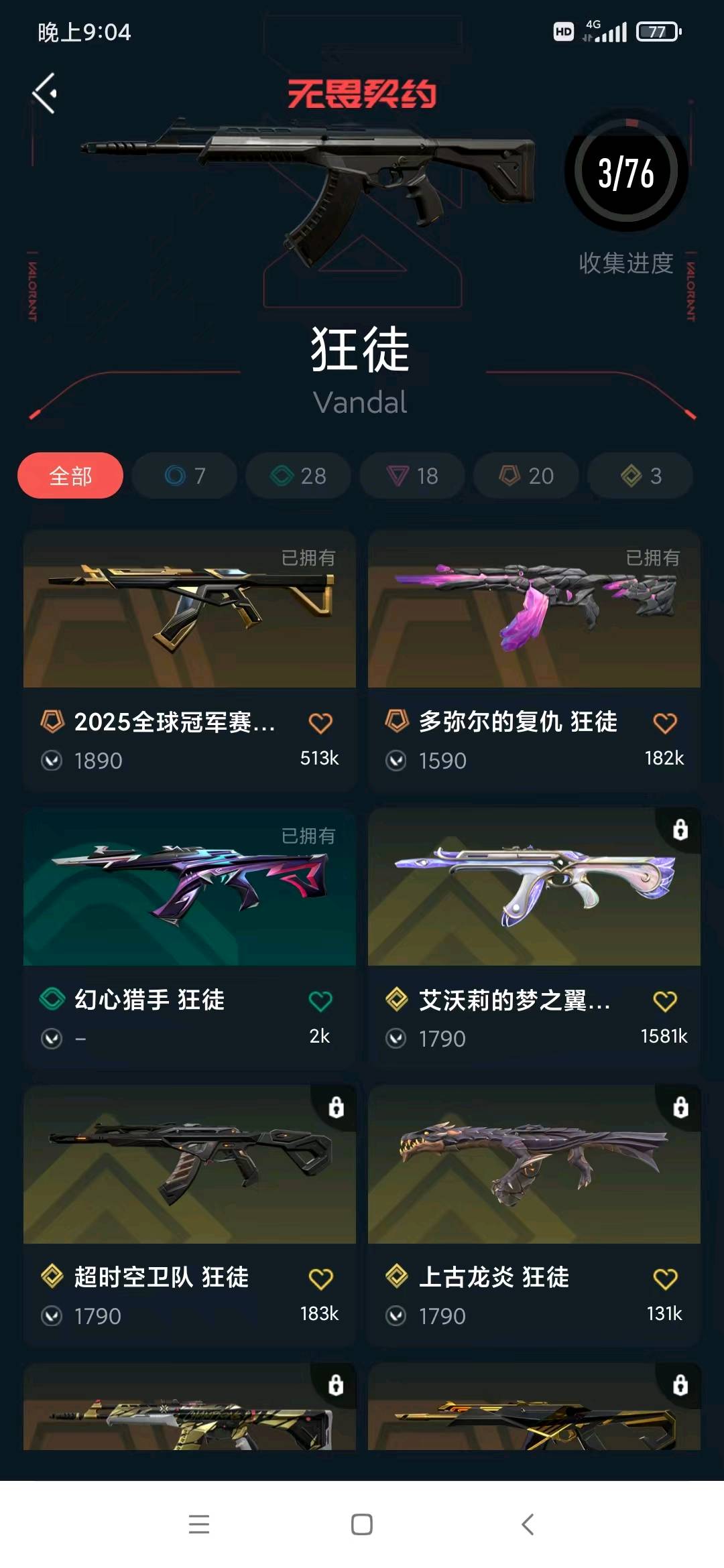Screen dimensions: 724x1568
Task: Filter skins by the green tier chip showing 28
Action: point(298,476)
